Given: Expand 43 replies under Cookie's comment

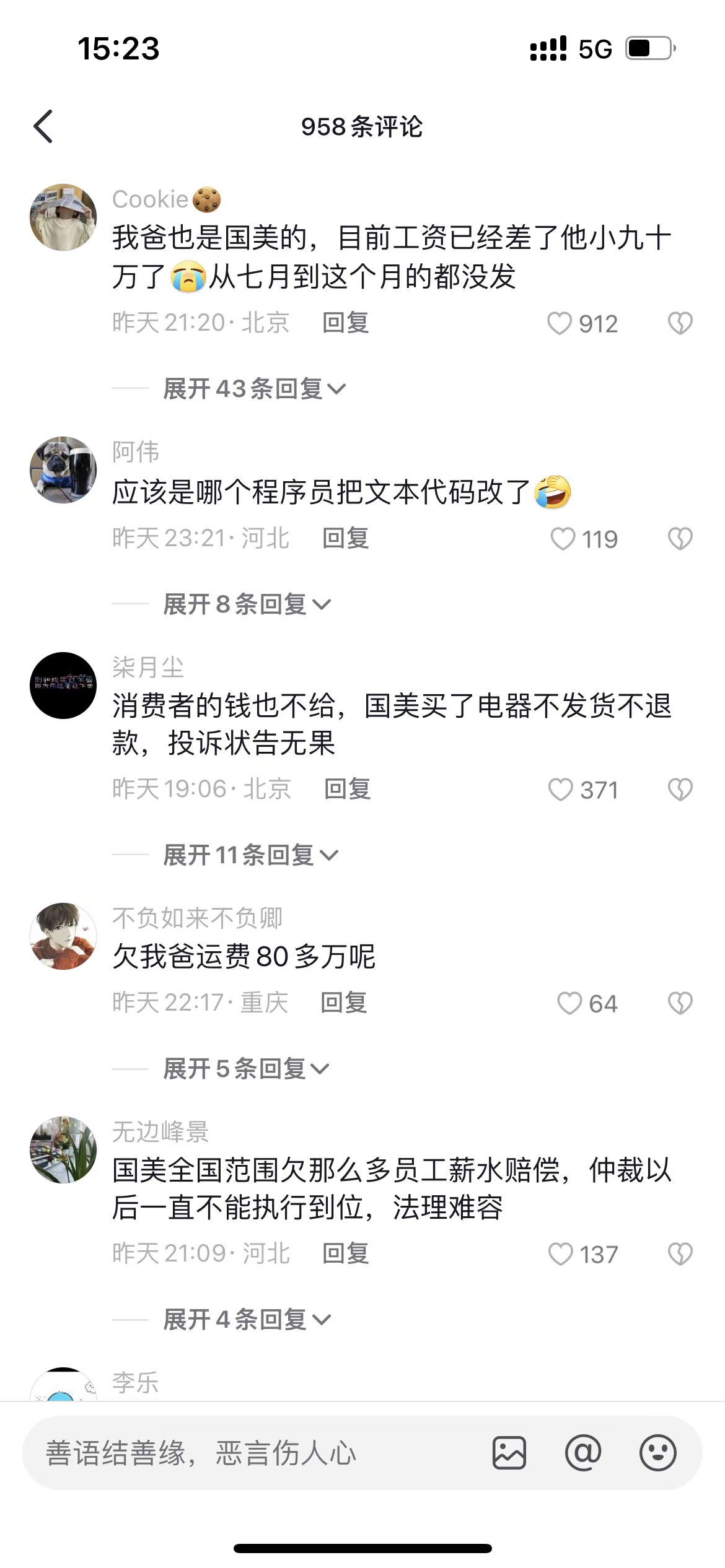Looking at the screenshot, I should tap(254, 389).
